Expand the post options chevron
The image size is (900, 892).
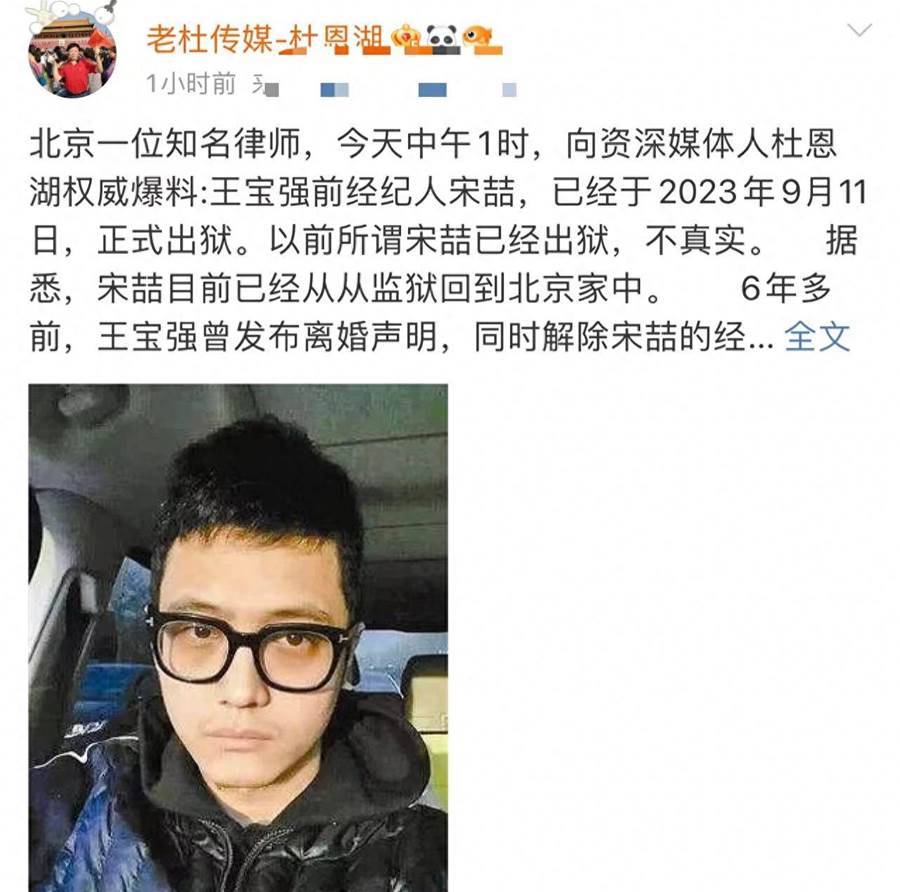pos(859,31)
